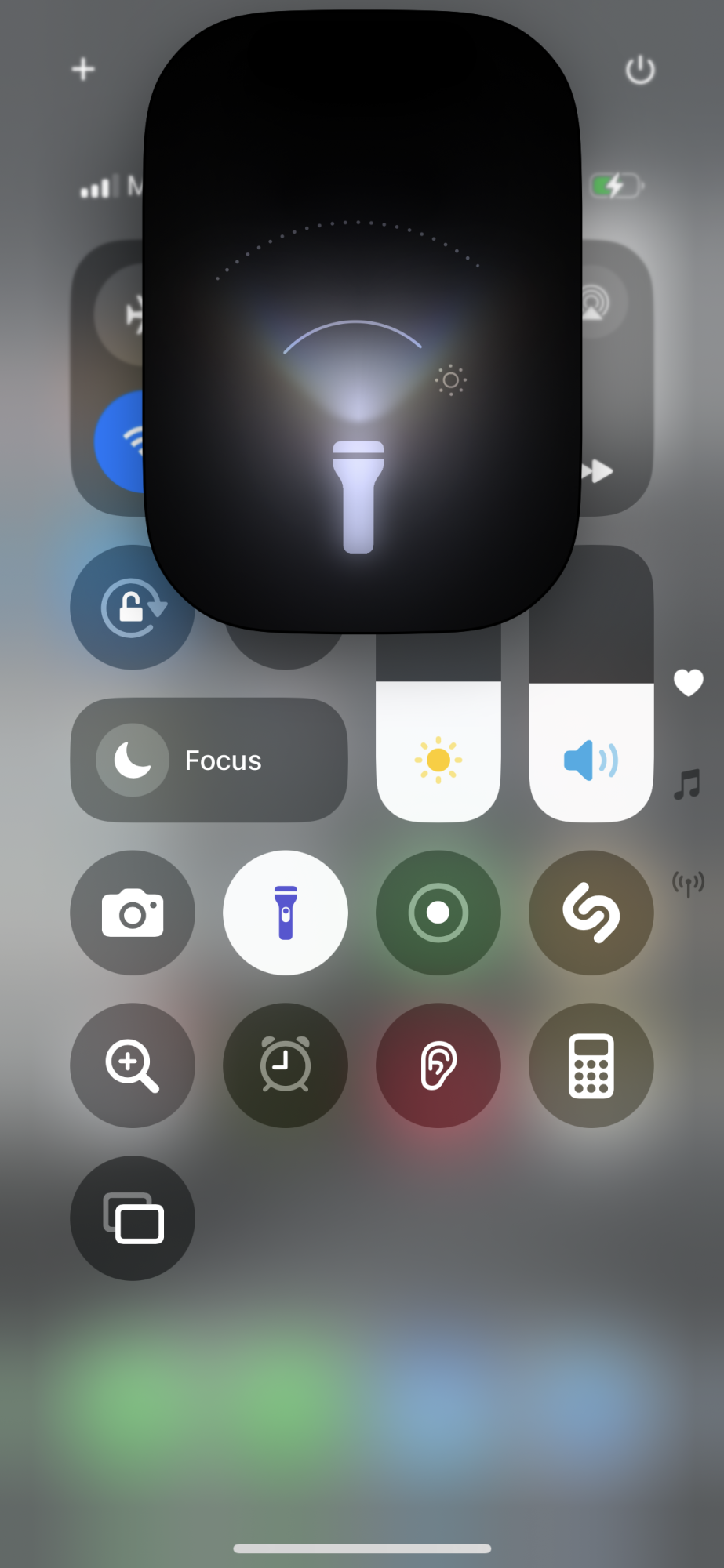
Task: Turn off the flashlight in the overlay
Action: 358,497
